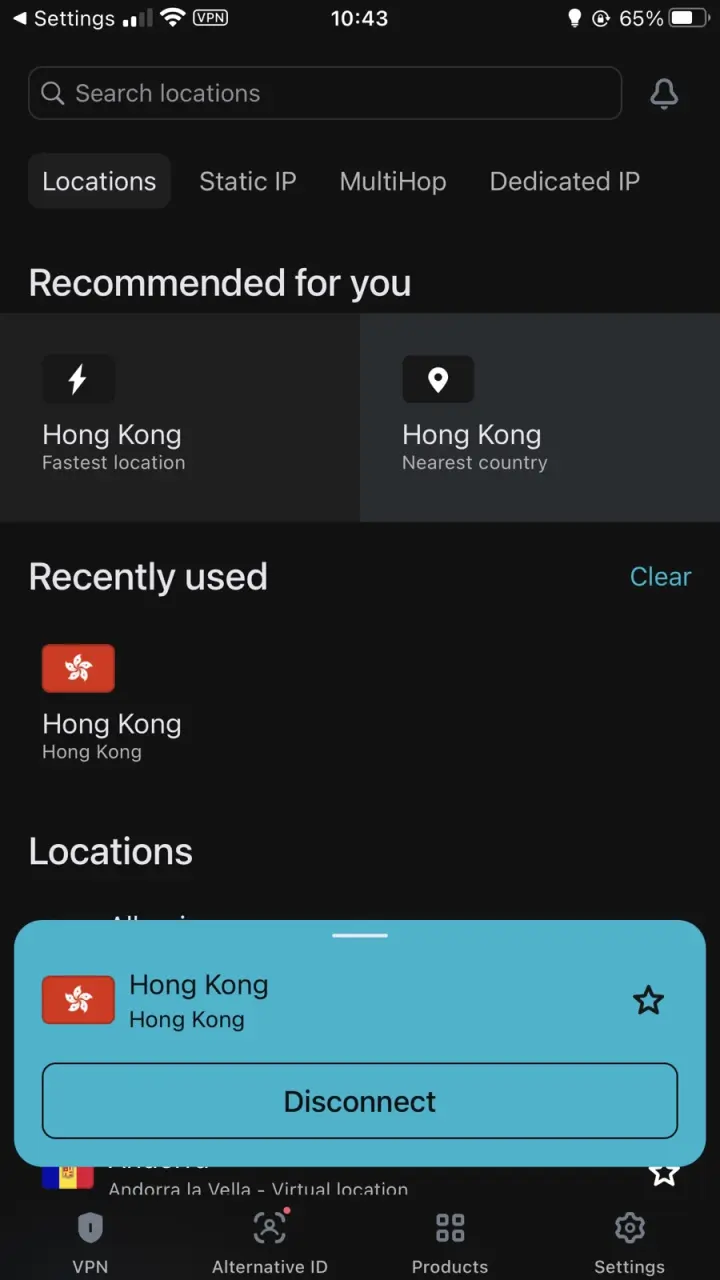Choose Hong Kong nearest country card

pos(540,417)
